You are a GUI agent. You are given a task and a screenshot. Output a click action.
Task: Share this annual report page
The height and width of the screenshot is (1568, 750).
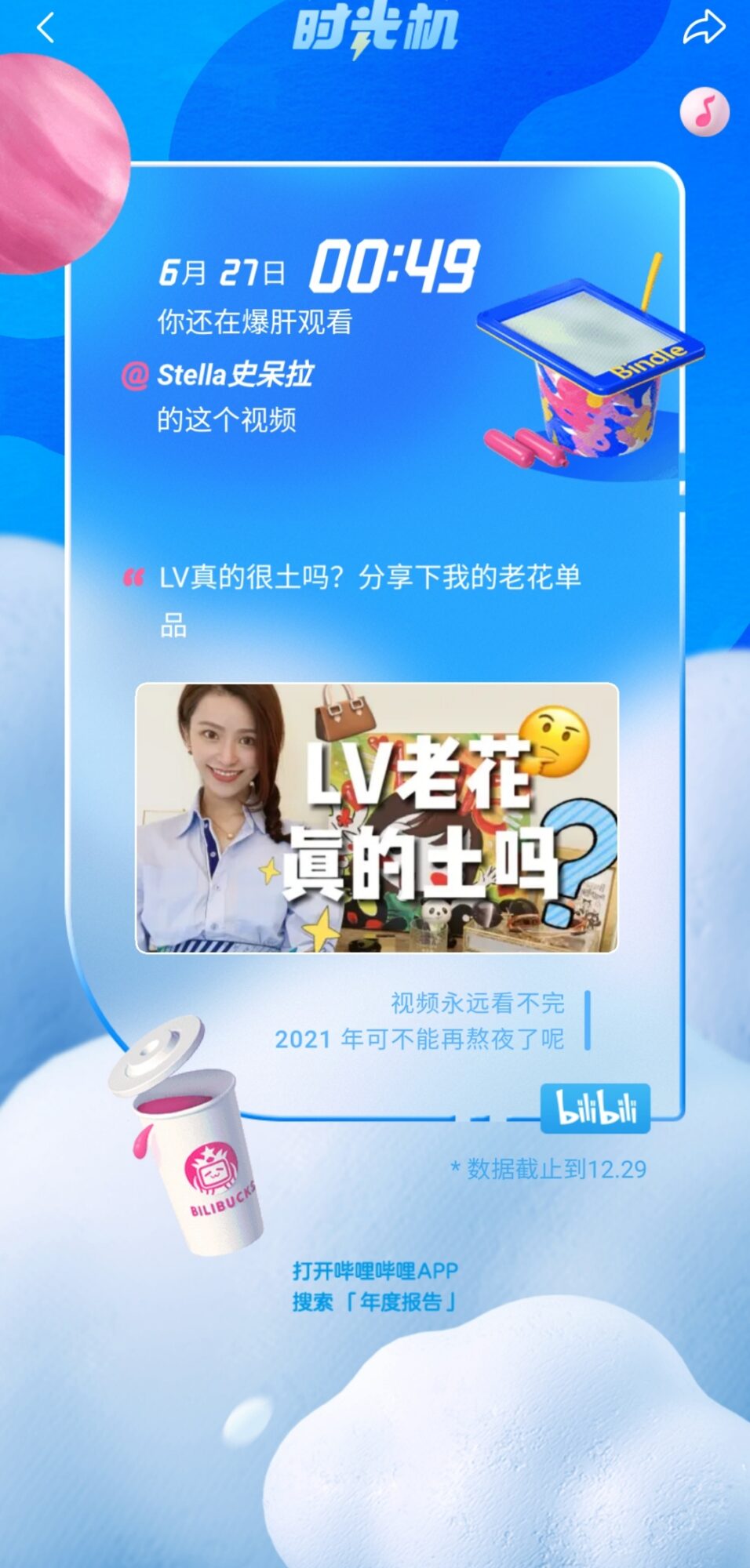(x=704, y=28)
